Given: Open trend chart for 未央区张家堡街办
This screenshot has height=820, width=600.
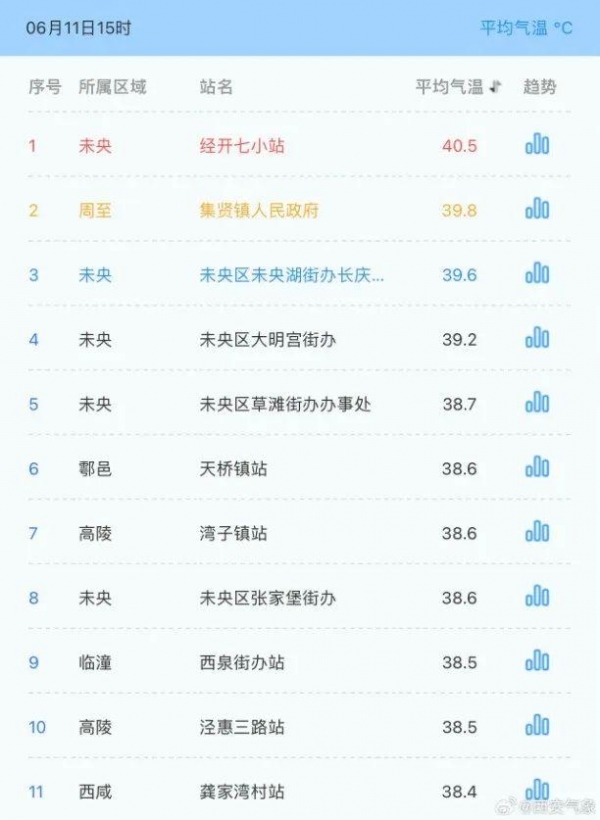Looking at the screenshot, I should (537, 597).
